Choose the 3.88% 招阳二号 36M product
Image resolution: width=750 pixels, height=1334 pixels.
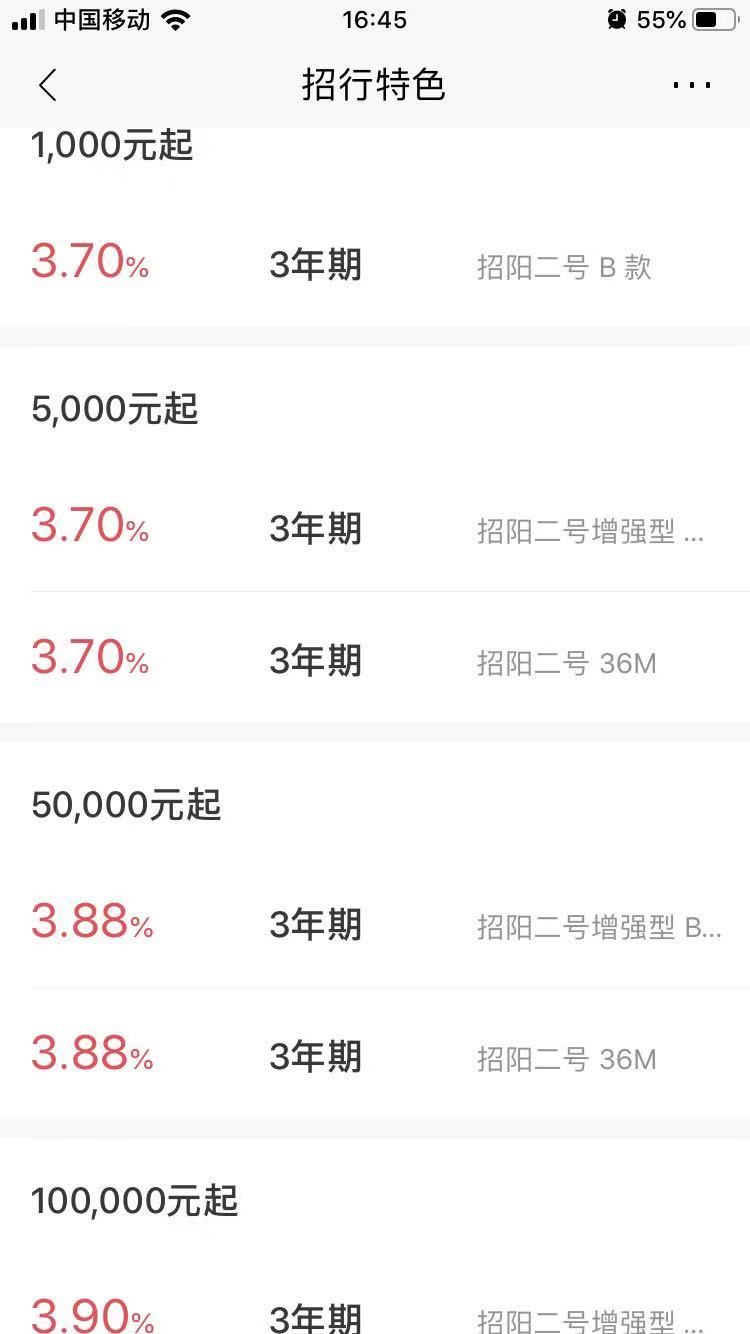(375, 1057)
